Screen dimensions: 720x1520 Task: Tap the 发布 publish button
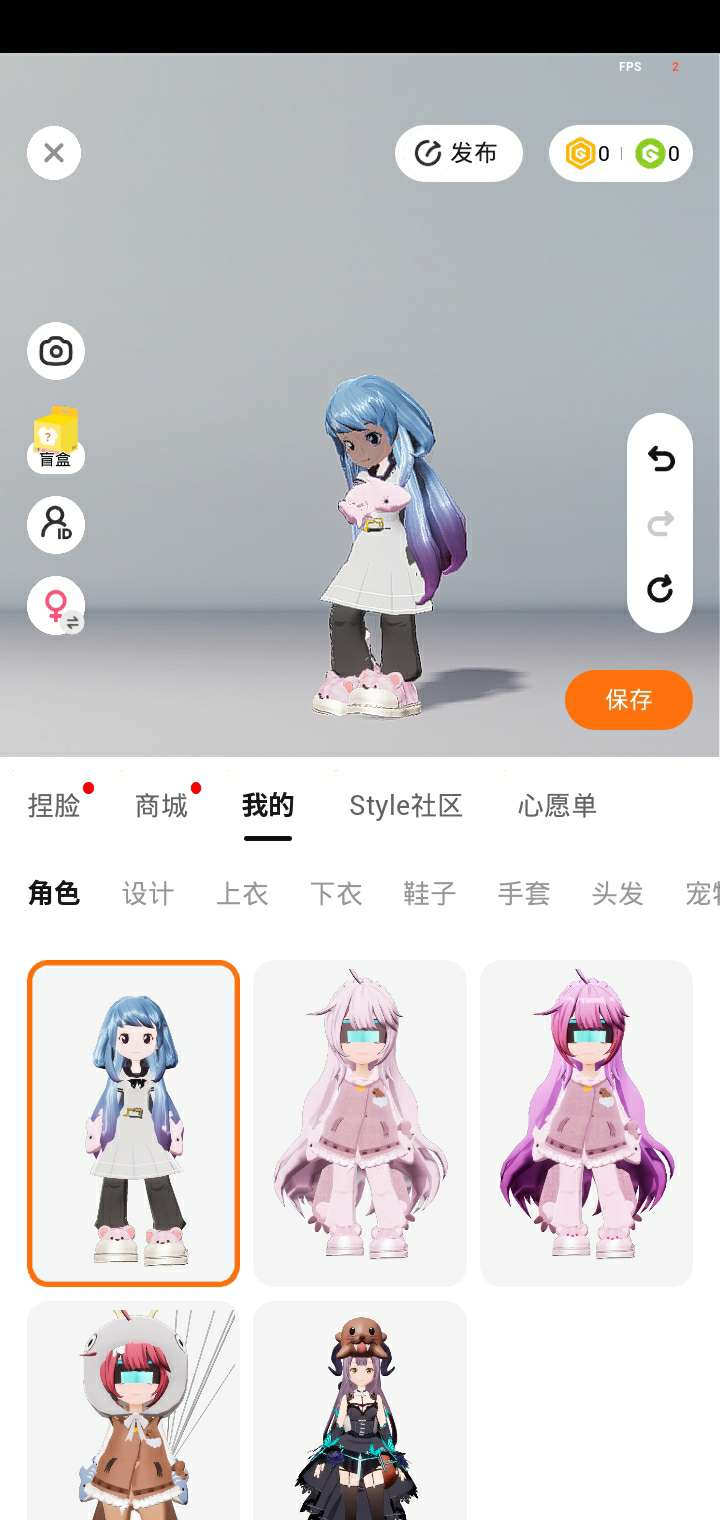tap(459, 153)
